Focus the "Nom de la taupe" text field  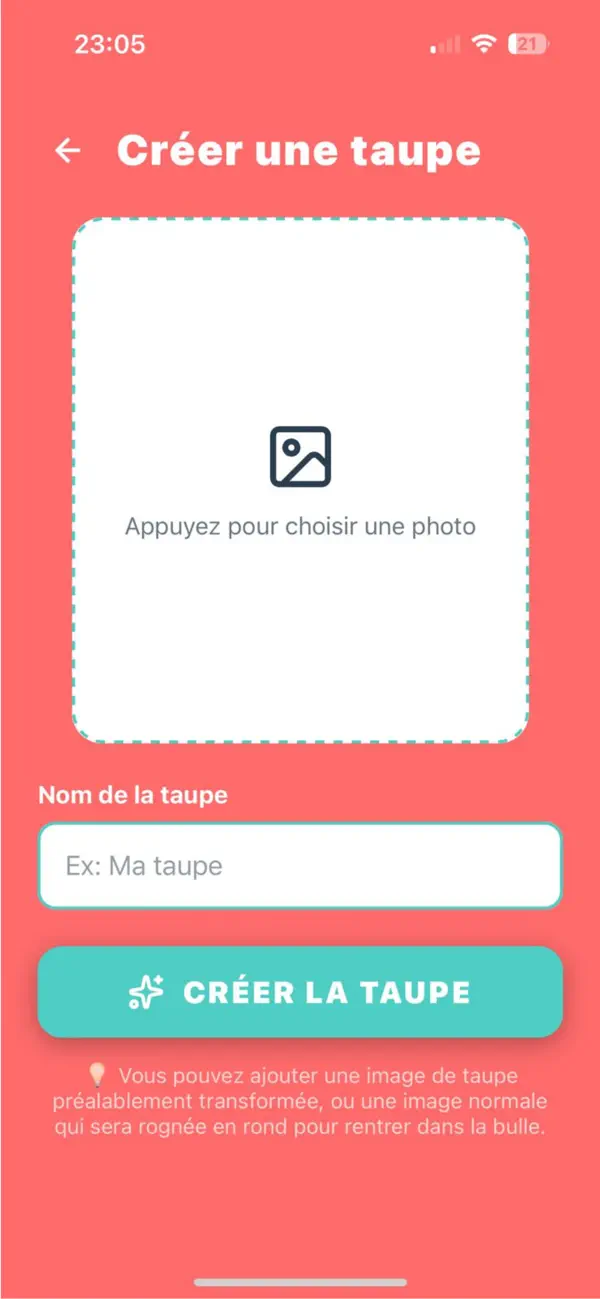tap(300, 865)
